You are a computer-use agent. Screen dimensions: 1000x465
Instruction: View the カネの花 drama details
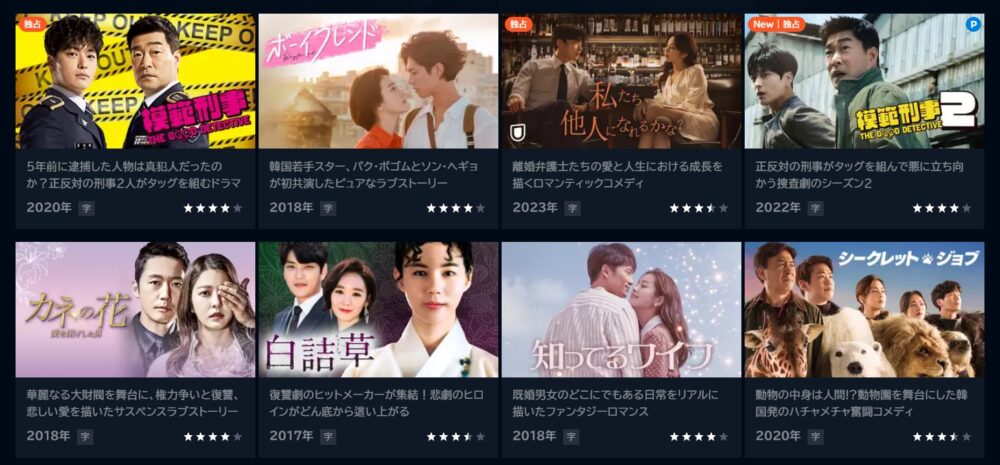click(x=135, y=310)
